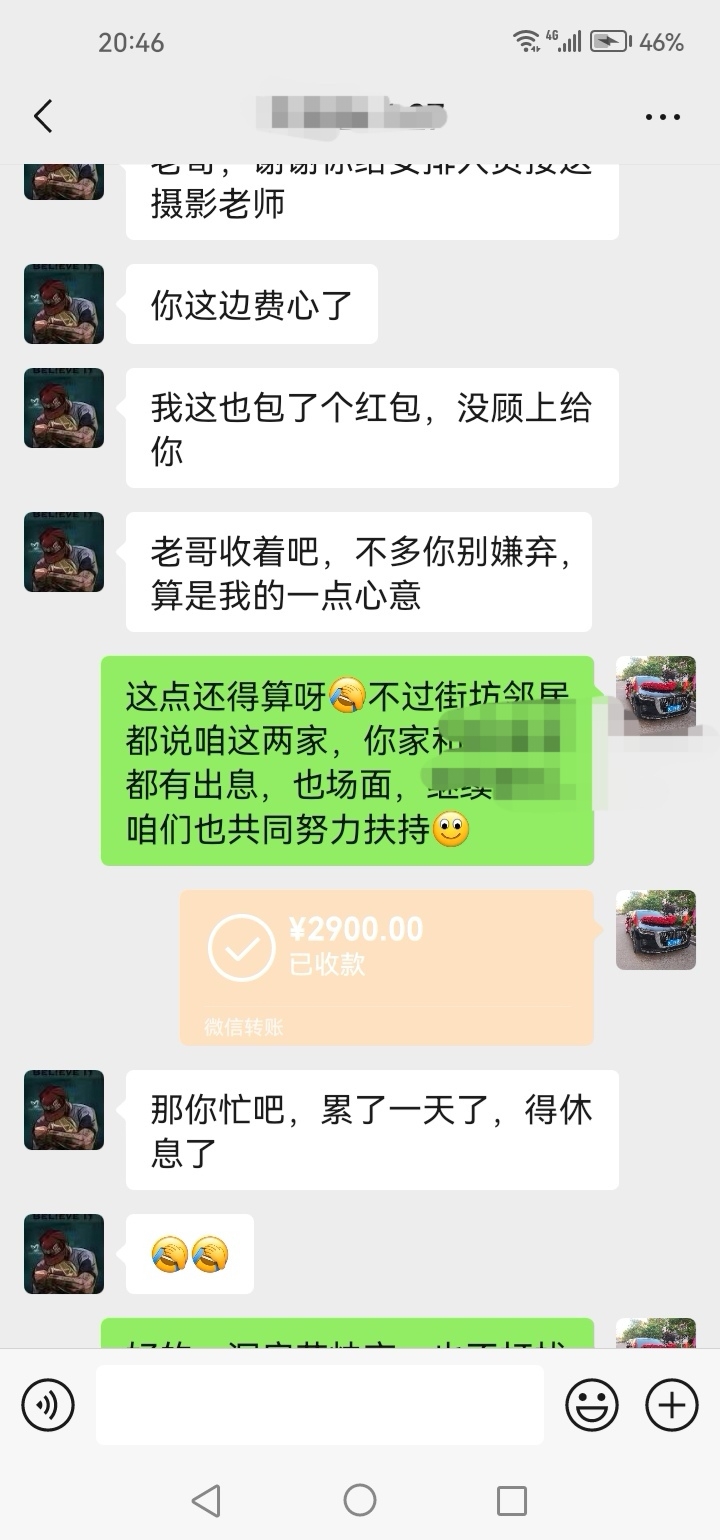Viewport: 720px width, 1540px height.
Task: Go back to the chat list
Action: pyautogui.click(x=43, y=117)
